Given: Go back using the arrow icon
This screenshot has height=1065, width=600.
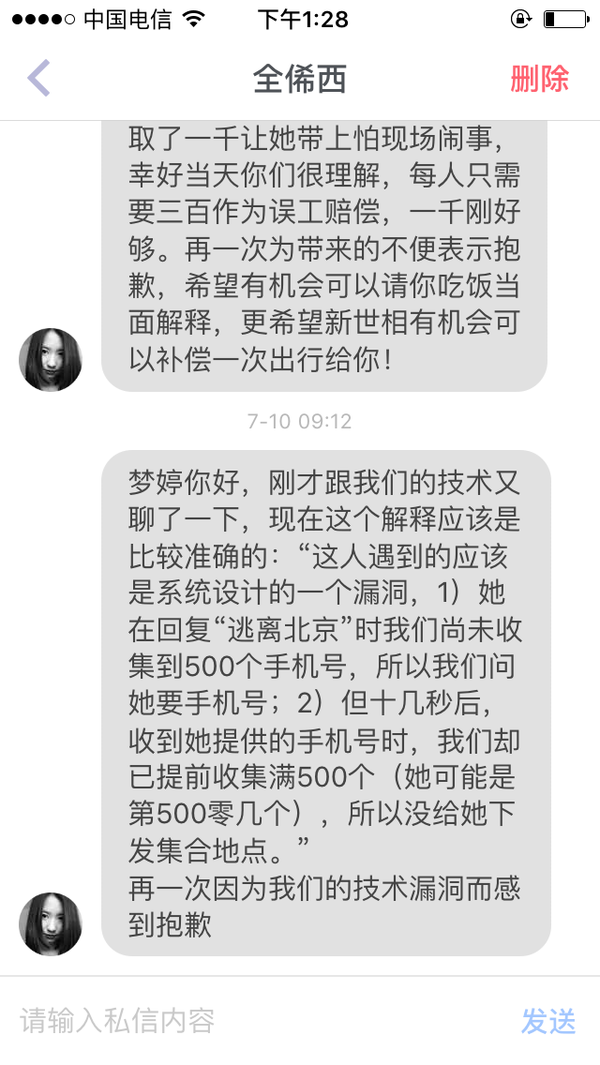Looking at the screenshot, I should 39,78.
